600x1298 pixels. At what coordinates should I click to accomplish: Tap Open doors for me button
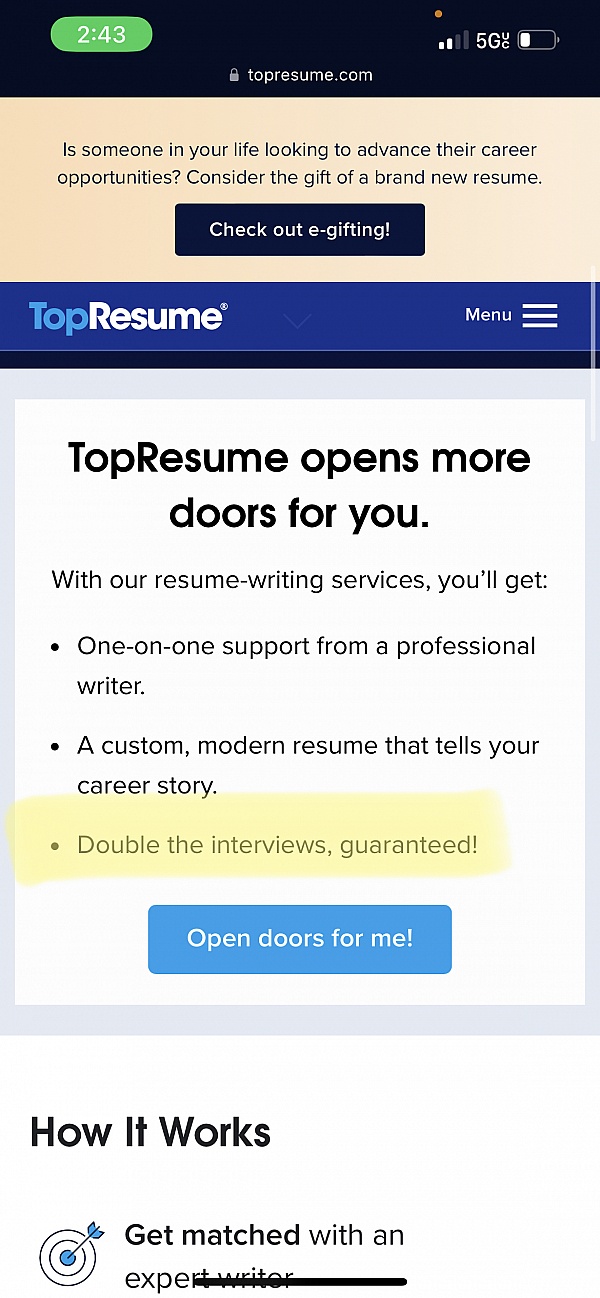click(300, 939)
